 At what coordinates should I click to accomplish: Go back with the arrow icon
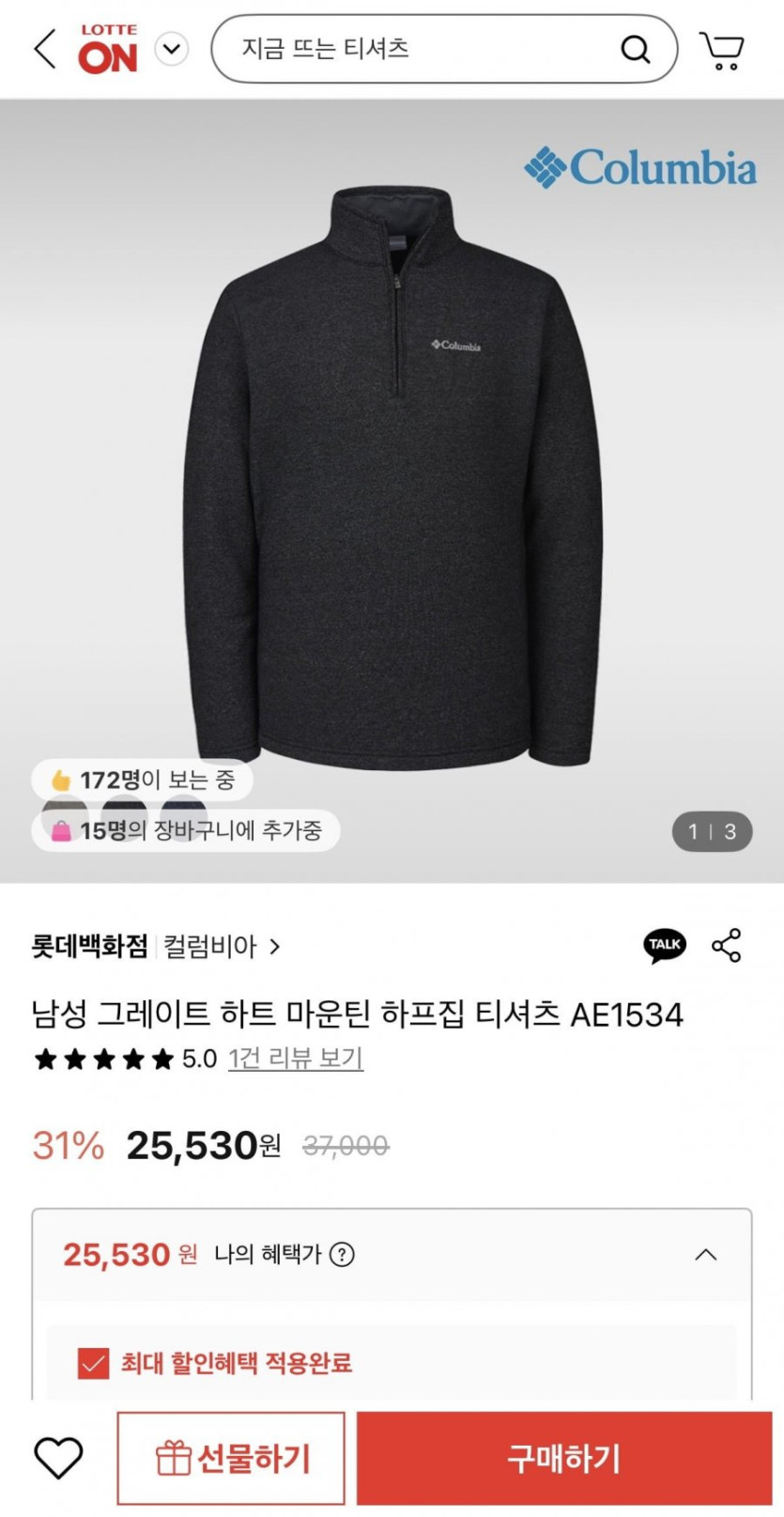45,49
